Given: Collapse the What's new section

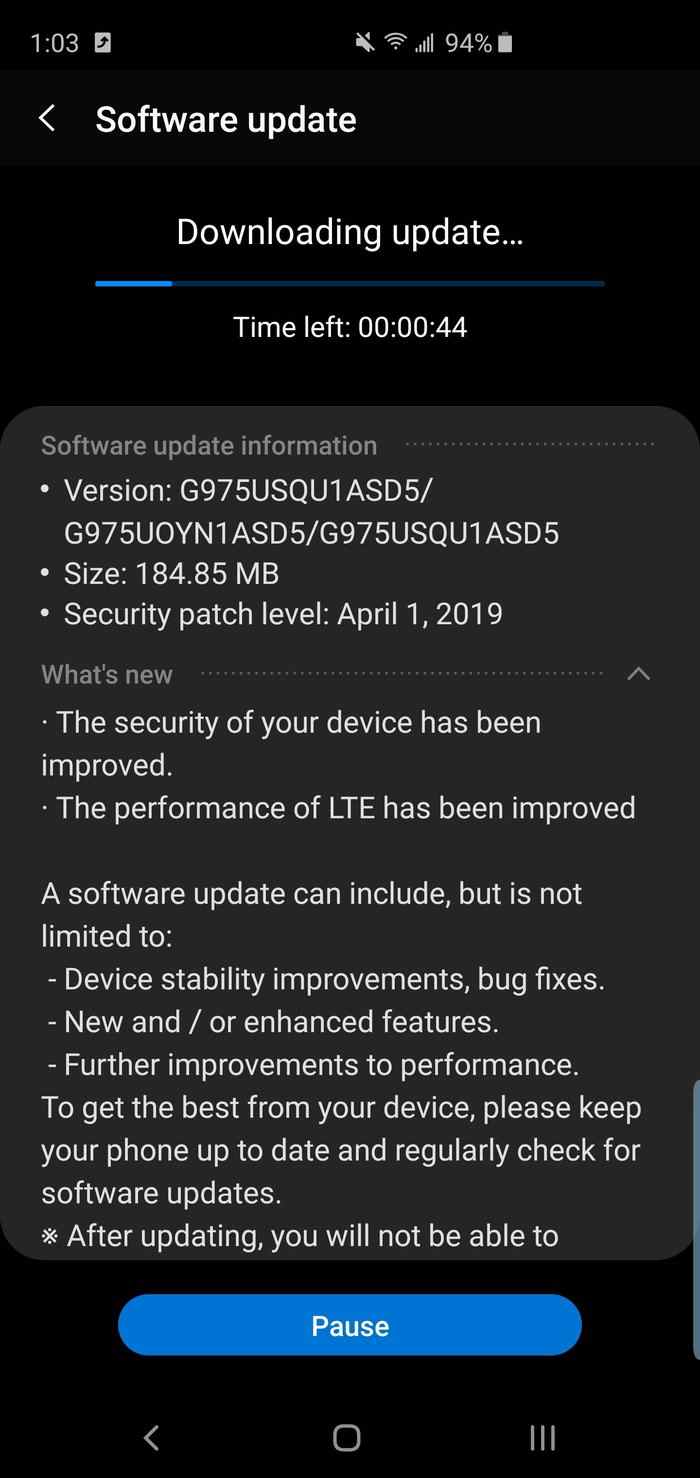Looking at the screenshot, I should 638,674.
